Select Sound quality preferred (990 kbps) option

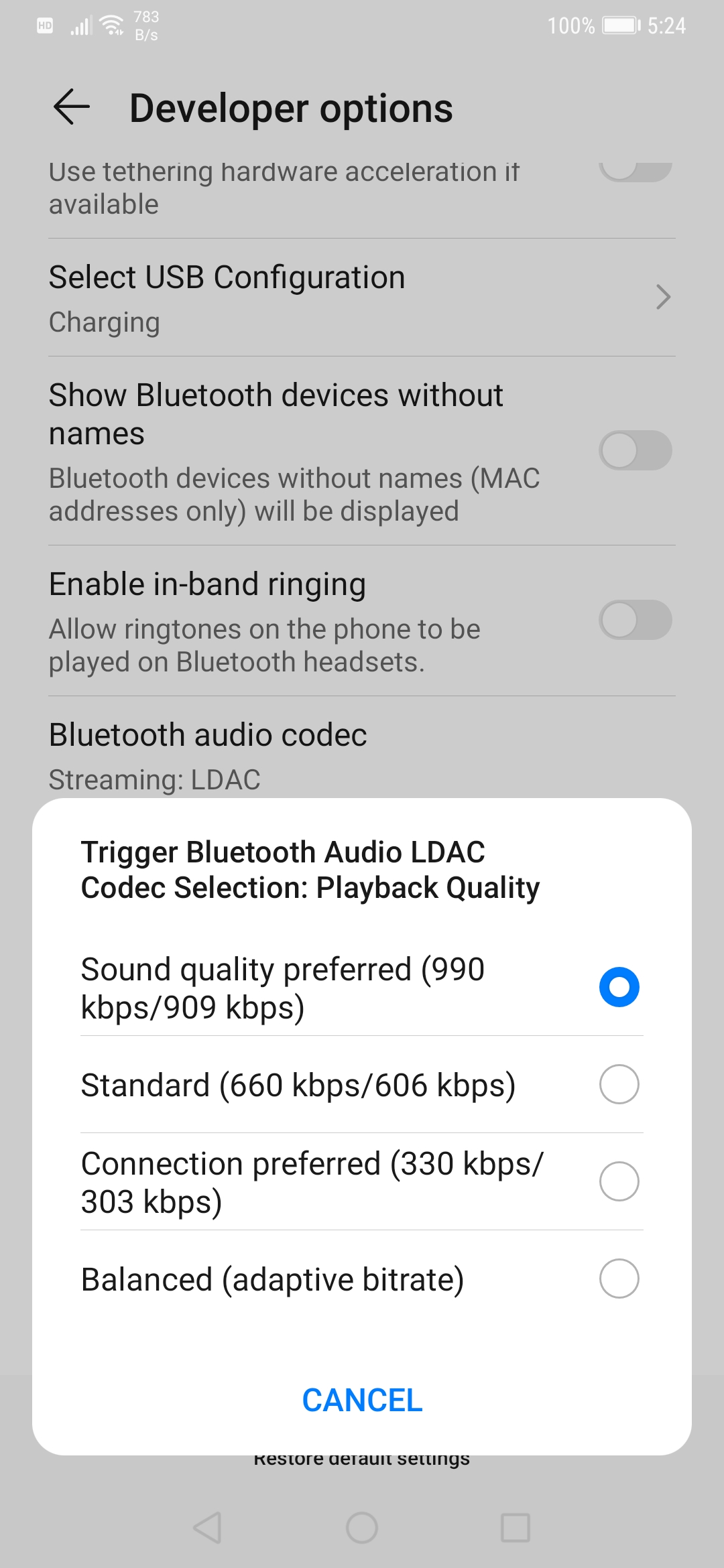(x=362, y=987)
